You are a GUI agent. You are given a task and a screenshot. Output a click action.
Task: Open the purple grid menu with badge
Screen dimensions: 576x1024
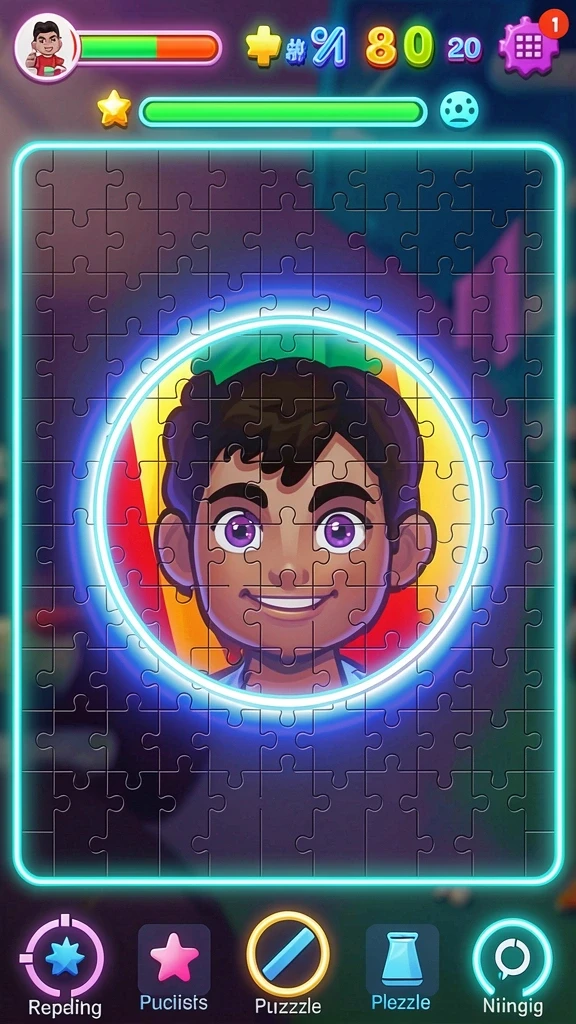[528, 48]
